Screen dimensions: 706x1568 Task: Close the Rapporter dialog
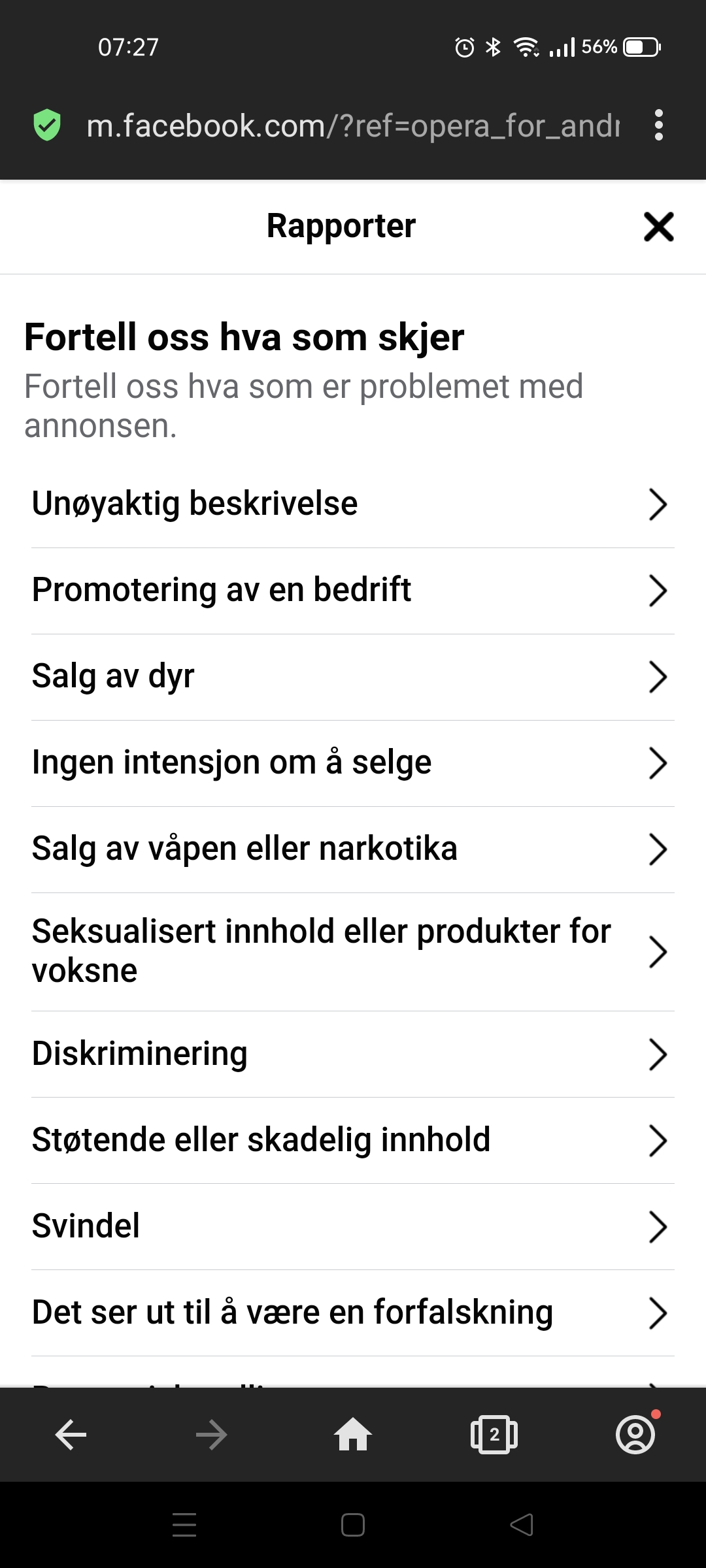(x=658, y=227)
